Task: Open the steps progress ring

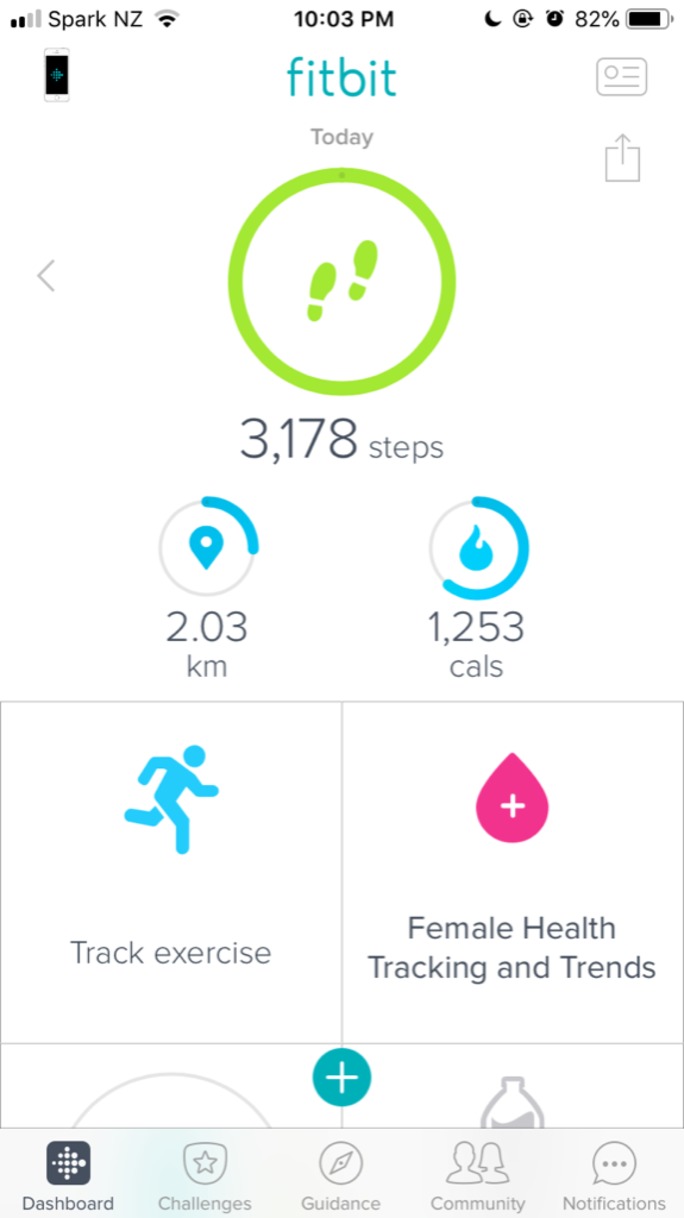Action: [x=342, y=282]
